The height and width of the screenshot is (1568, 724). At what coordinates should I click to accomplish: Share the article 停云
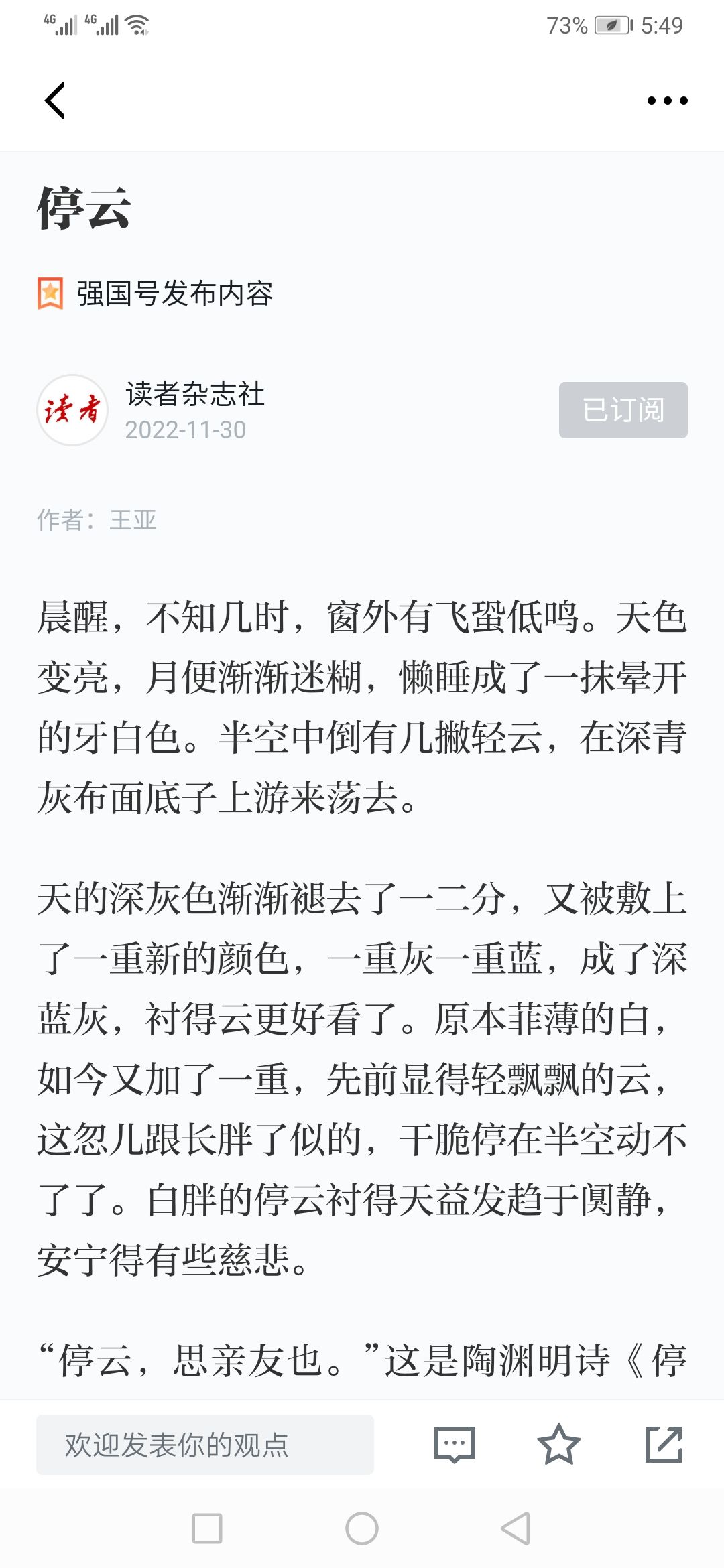(664, 1445)
